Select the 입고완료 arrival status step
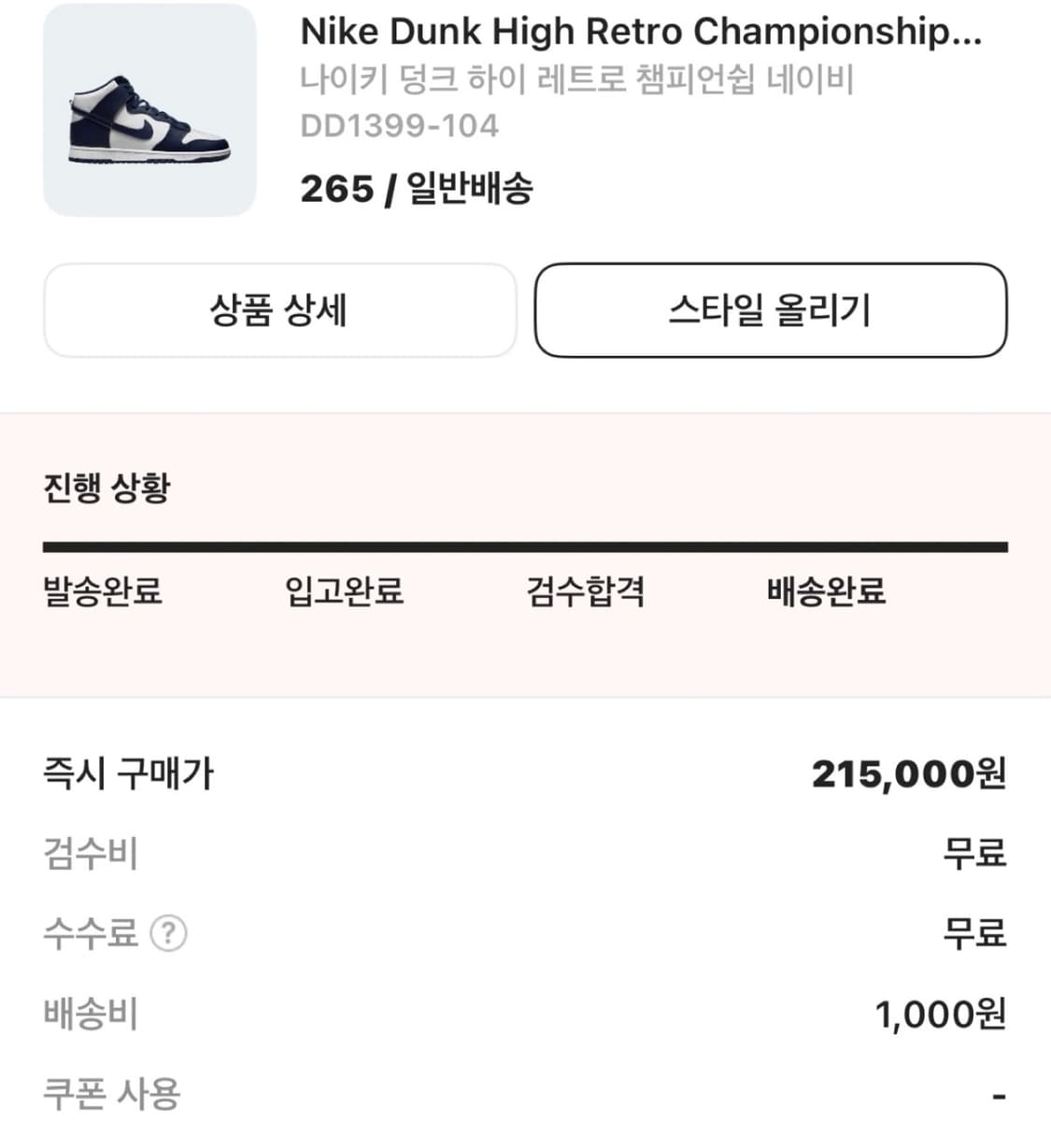Viewport: 1051px width, 1148px height. [x=345, y=592]
